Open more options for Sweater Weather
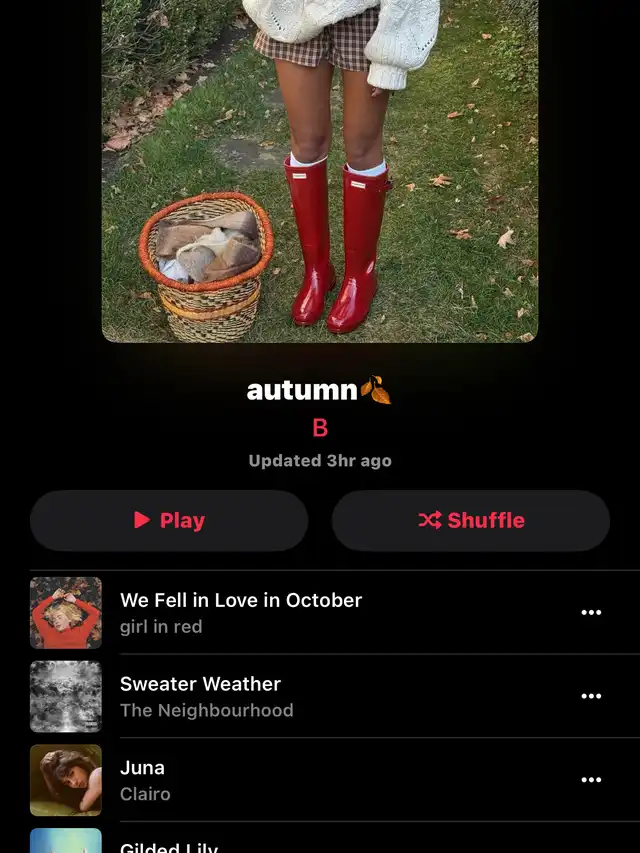 (591, 696)
